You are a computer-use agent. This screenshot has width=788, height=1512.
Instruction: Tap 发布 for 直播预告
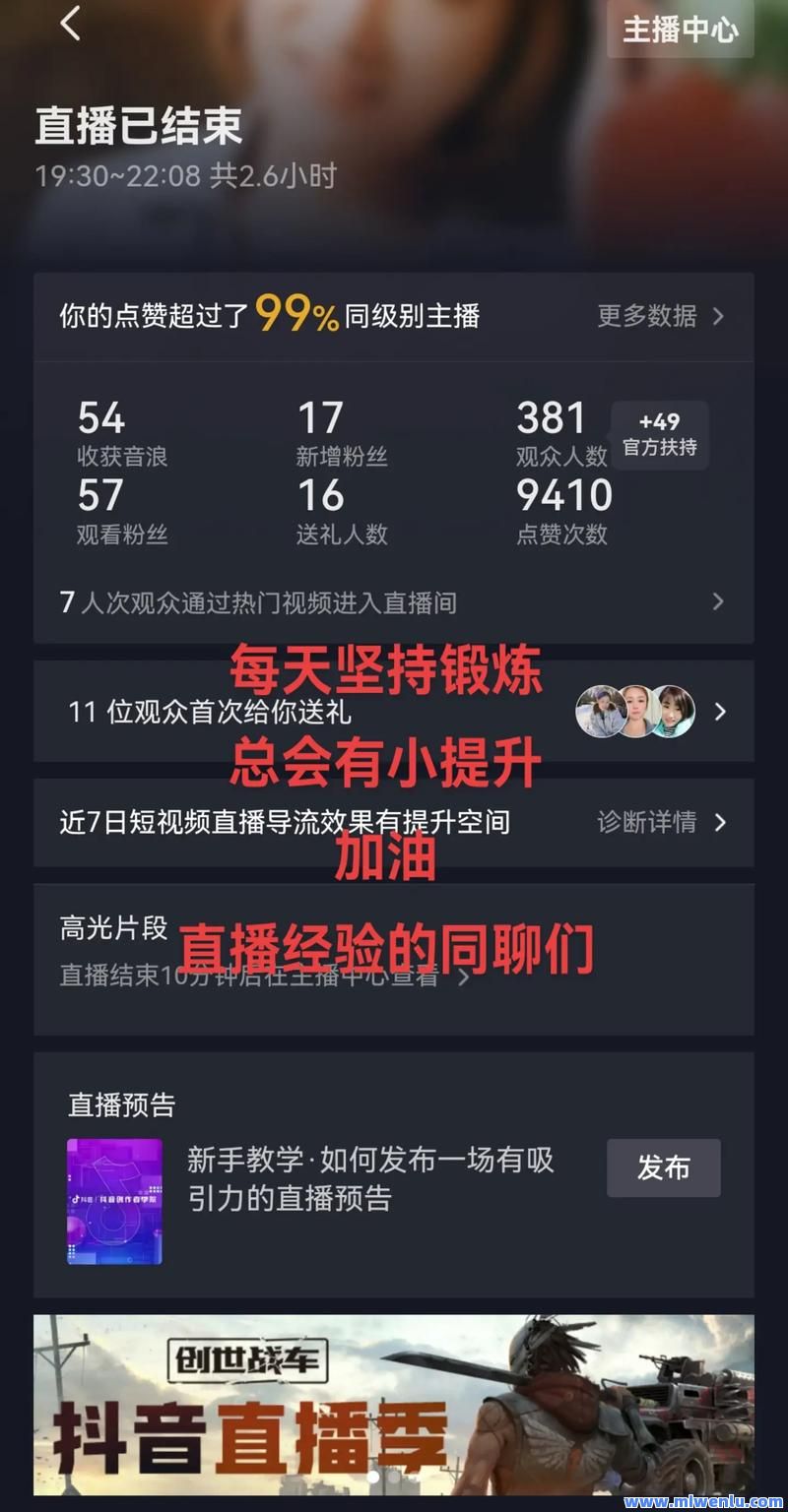click(x=663, y=1168)
